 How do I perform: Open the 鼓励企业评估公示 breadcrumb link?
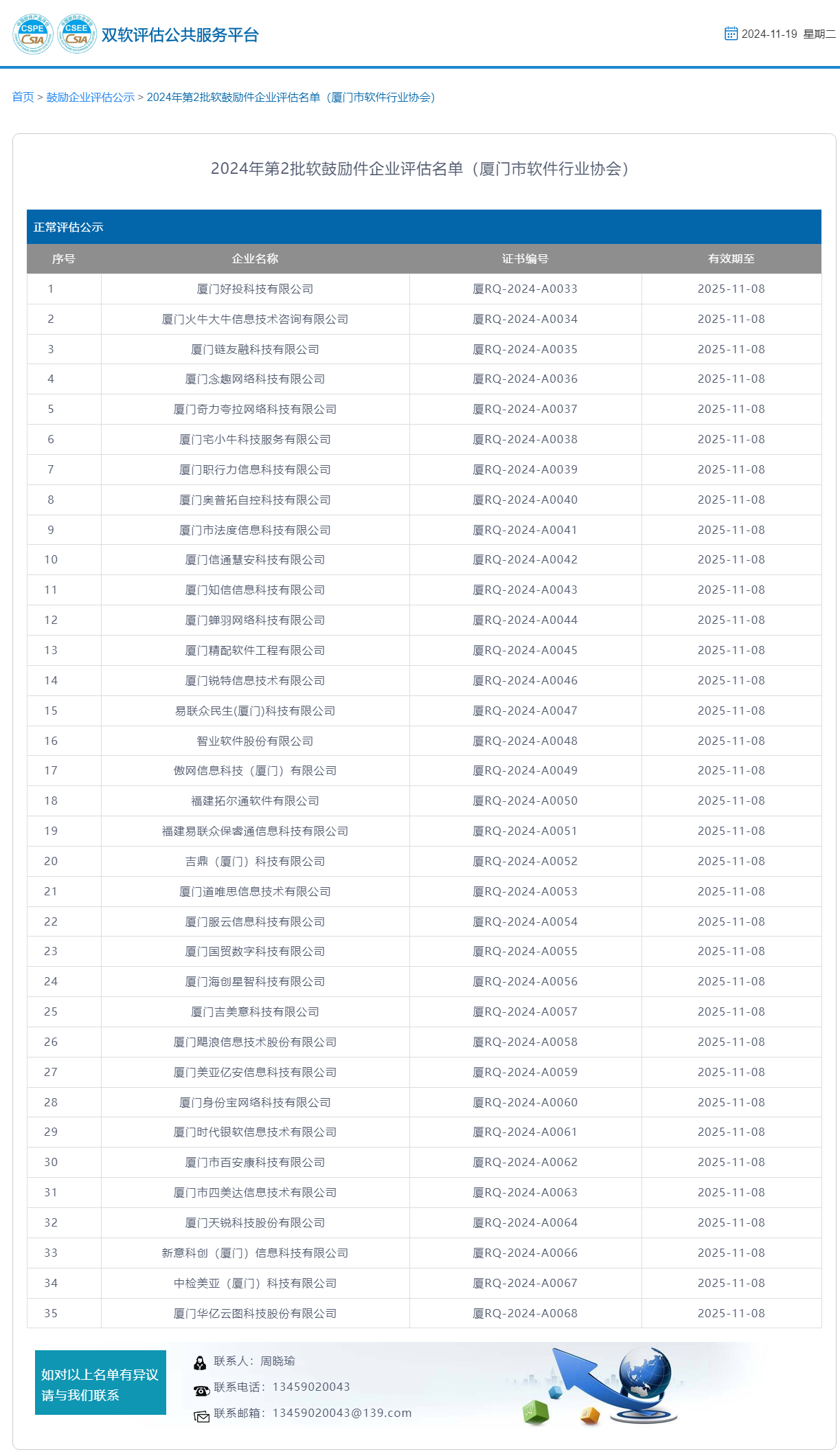pos(91,98)
